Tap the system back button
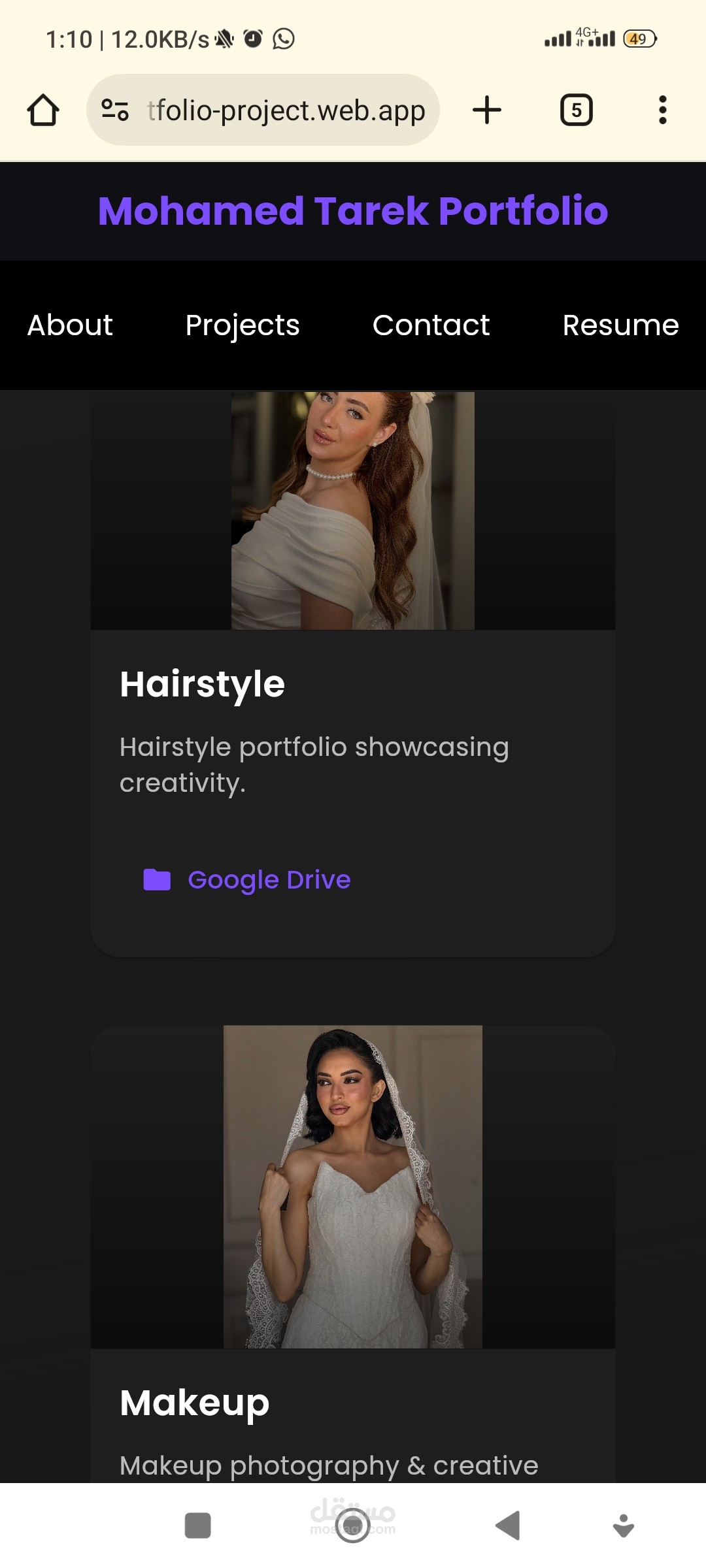The width and height of the screenshot is (706, 1568). (508, 1526)
